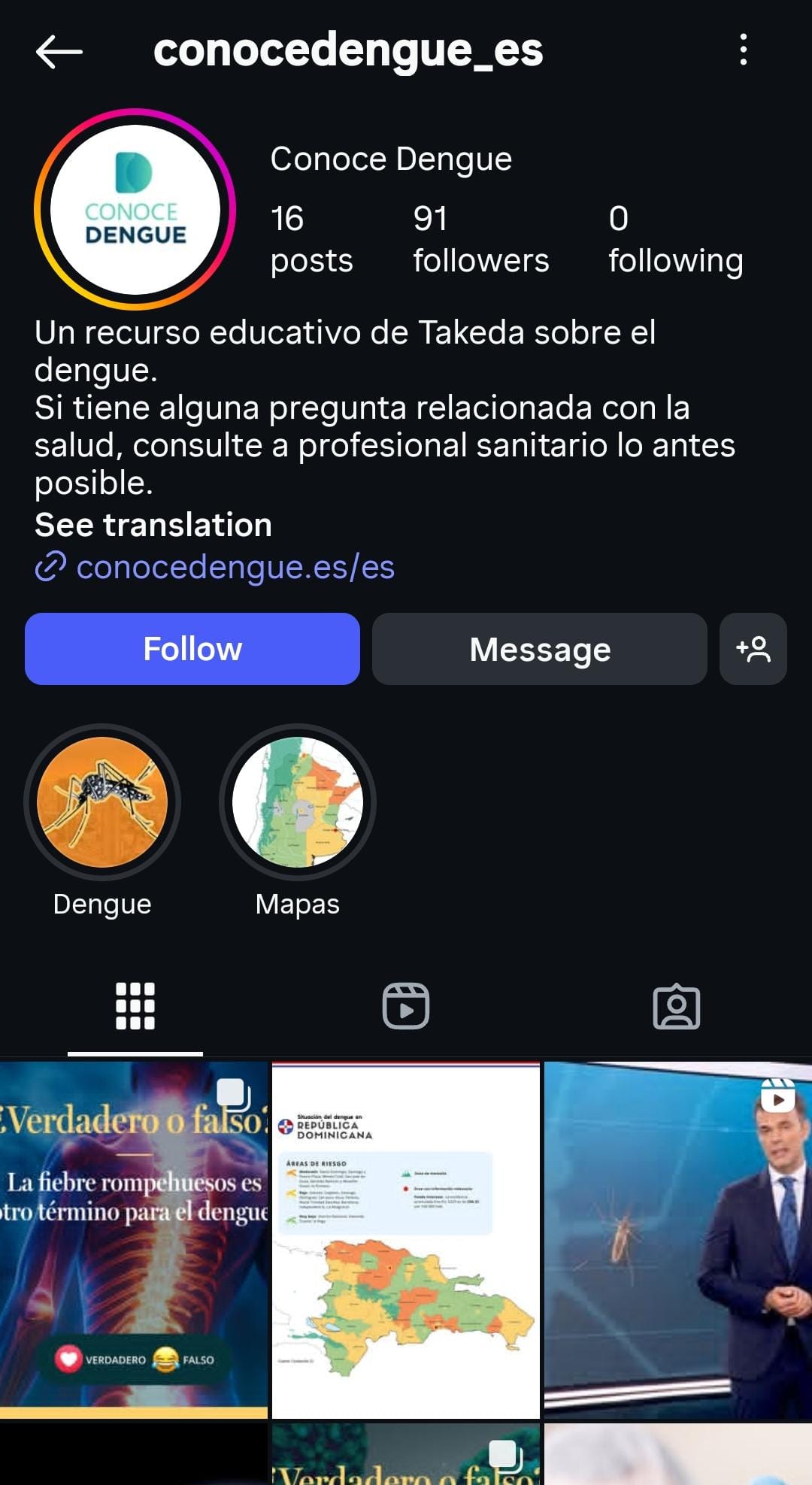Open the Mapas story highlight

coord(298,802)
